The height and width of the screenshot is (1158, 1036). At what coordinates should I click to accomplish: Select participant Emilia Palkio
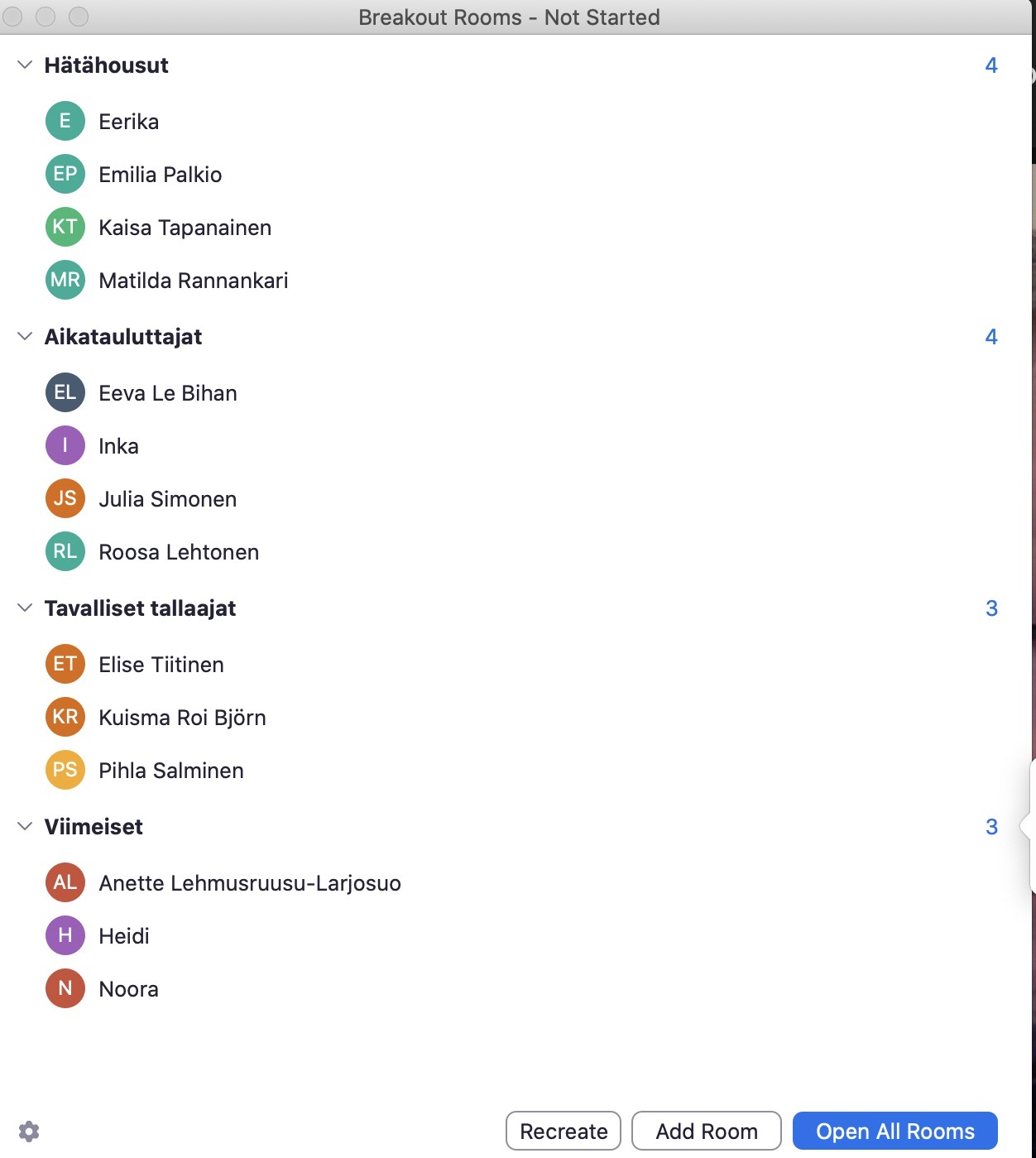160,175
